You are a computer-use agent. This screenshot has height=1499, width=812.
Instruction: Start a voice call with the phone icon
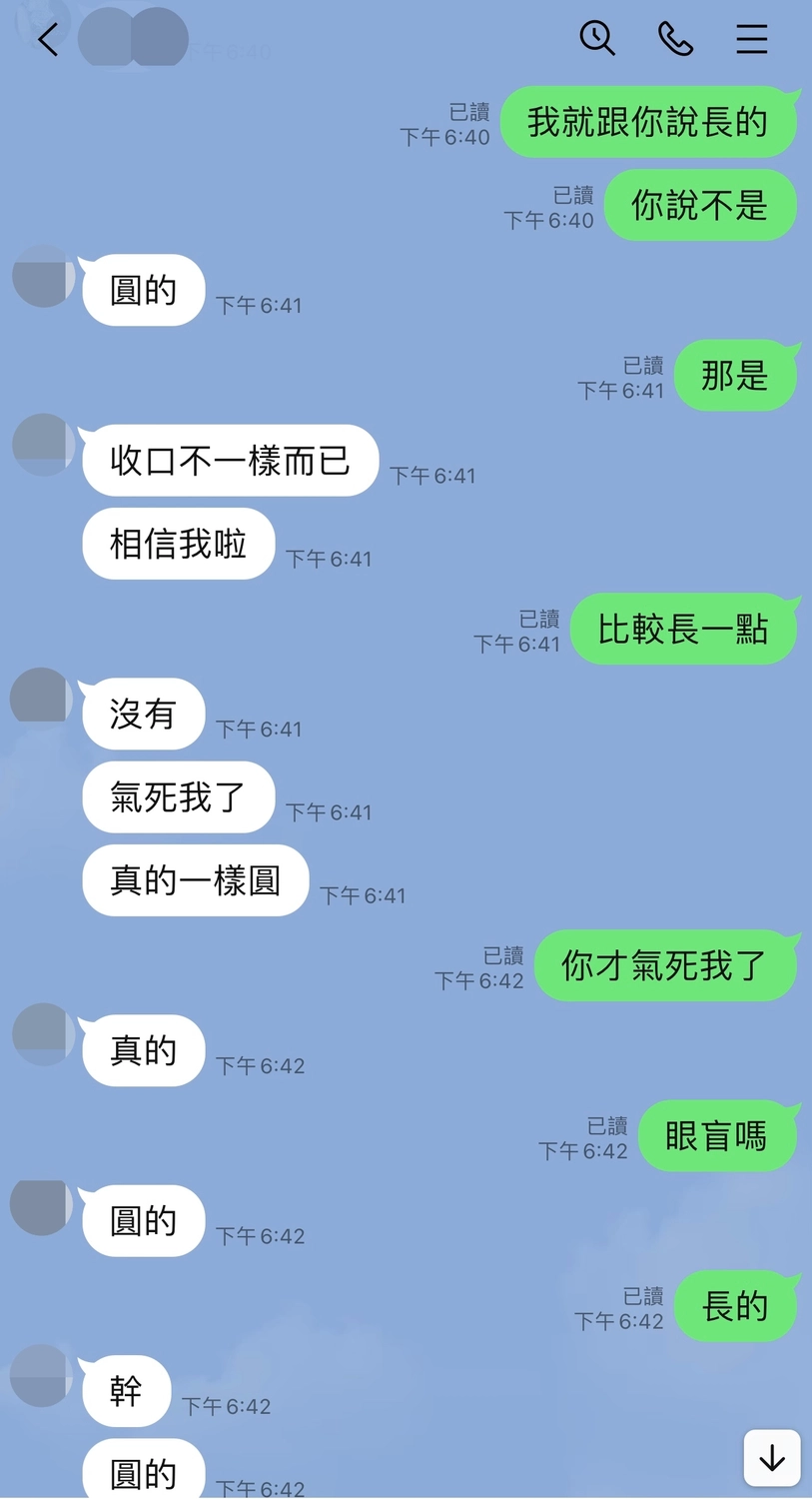[676, 39]
